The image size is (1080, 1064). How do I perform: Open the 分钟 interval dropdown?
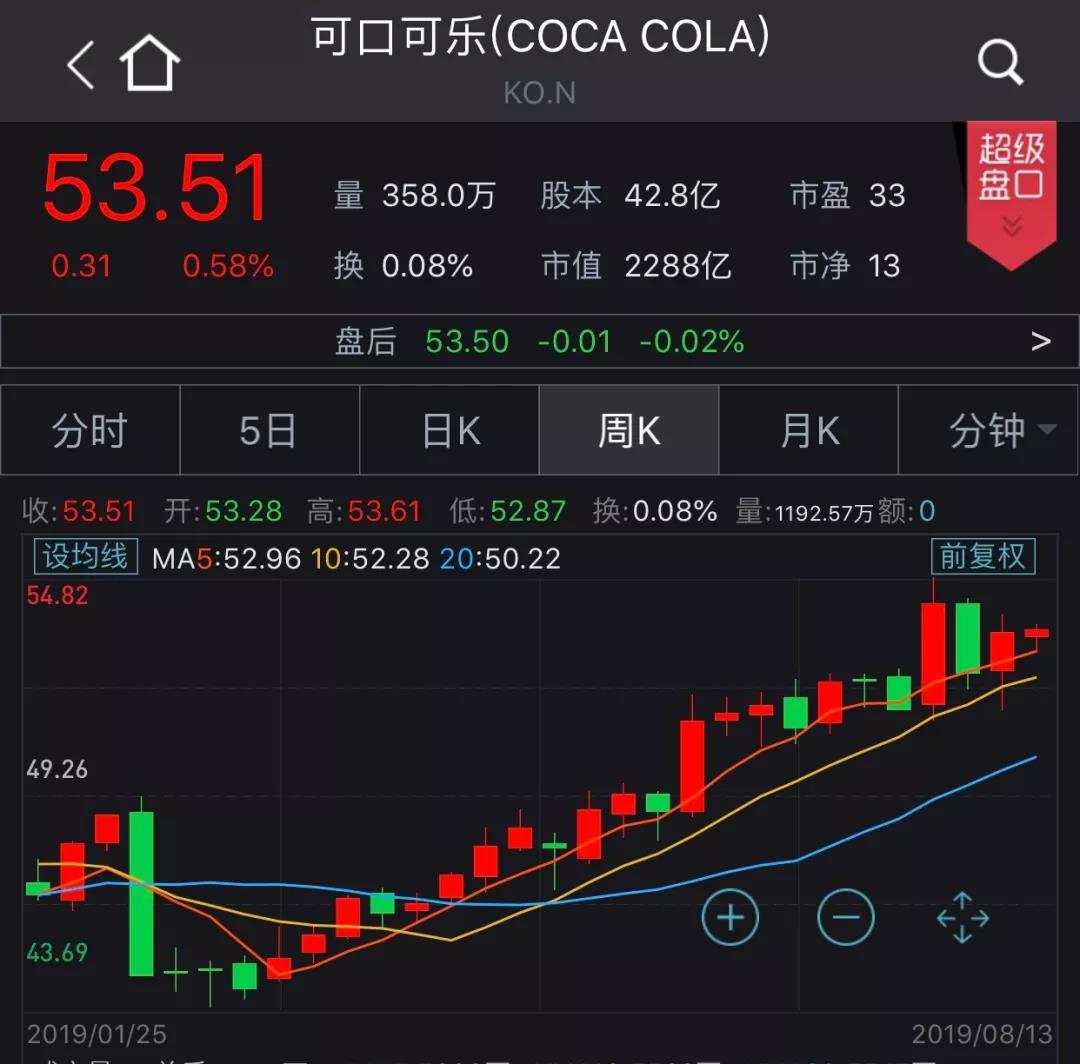coord(989,431)
